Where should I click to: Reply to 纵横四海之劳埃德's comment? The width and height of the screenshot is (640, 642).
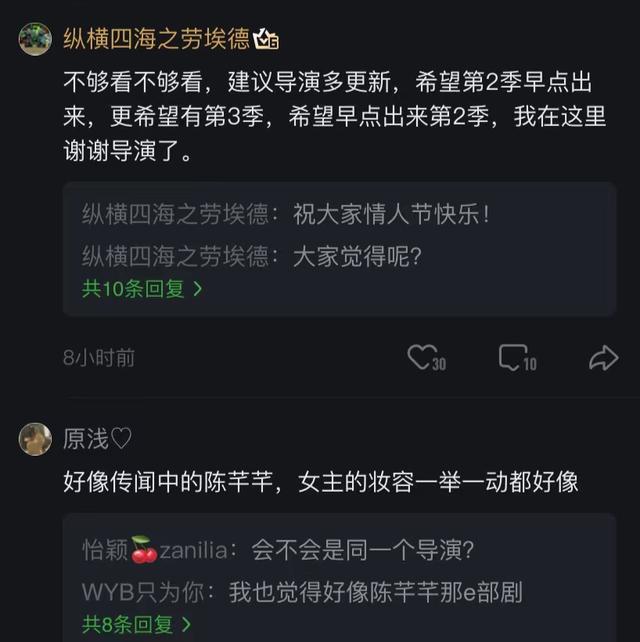click(516, 358)
